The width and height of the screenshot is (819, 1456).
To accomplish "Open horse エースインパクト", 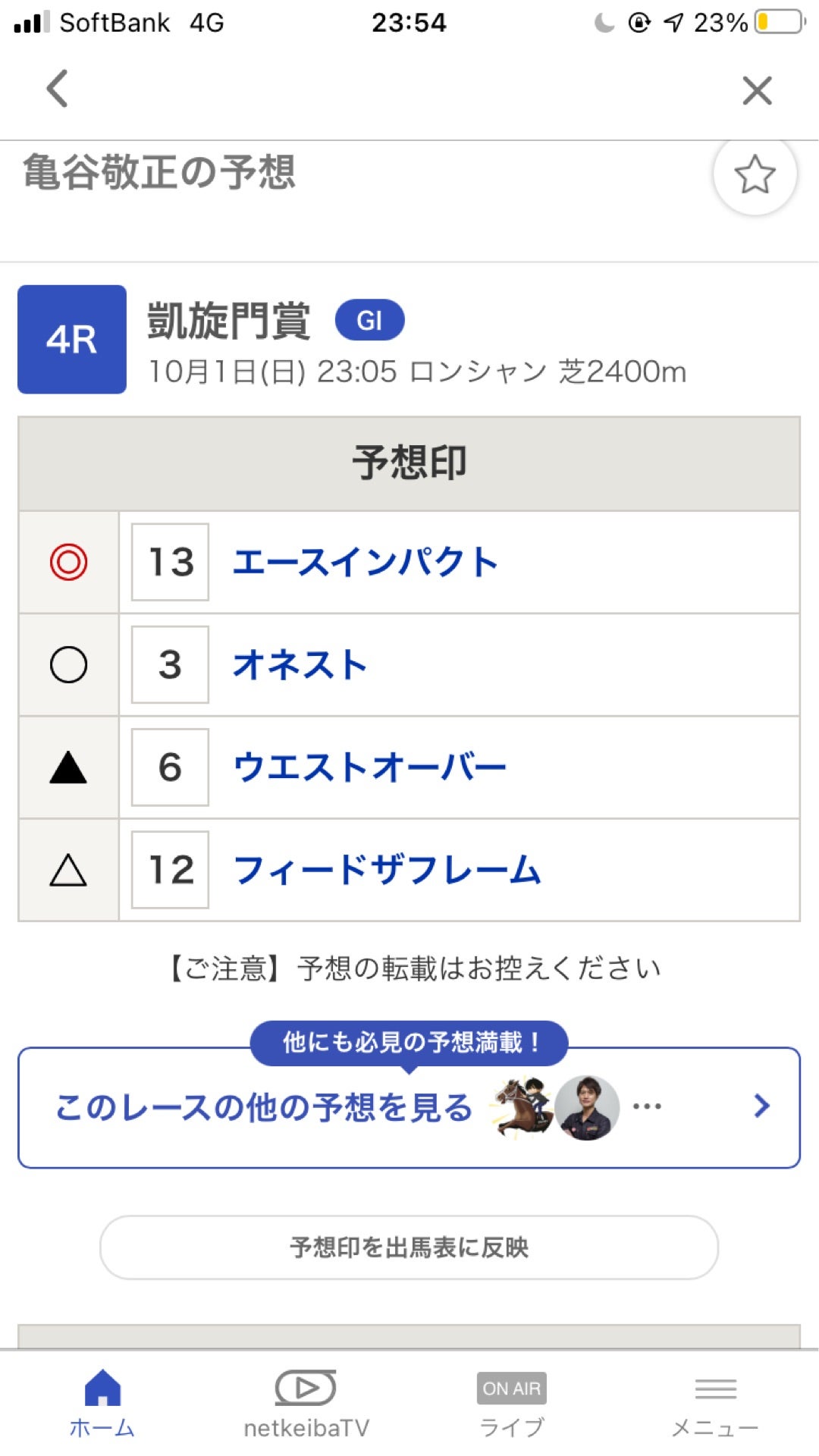I will [x=365, y=563].
